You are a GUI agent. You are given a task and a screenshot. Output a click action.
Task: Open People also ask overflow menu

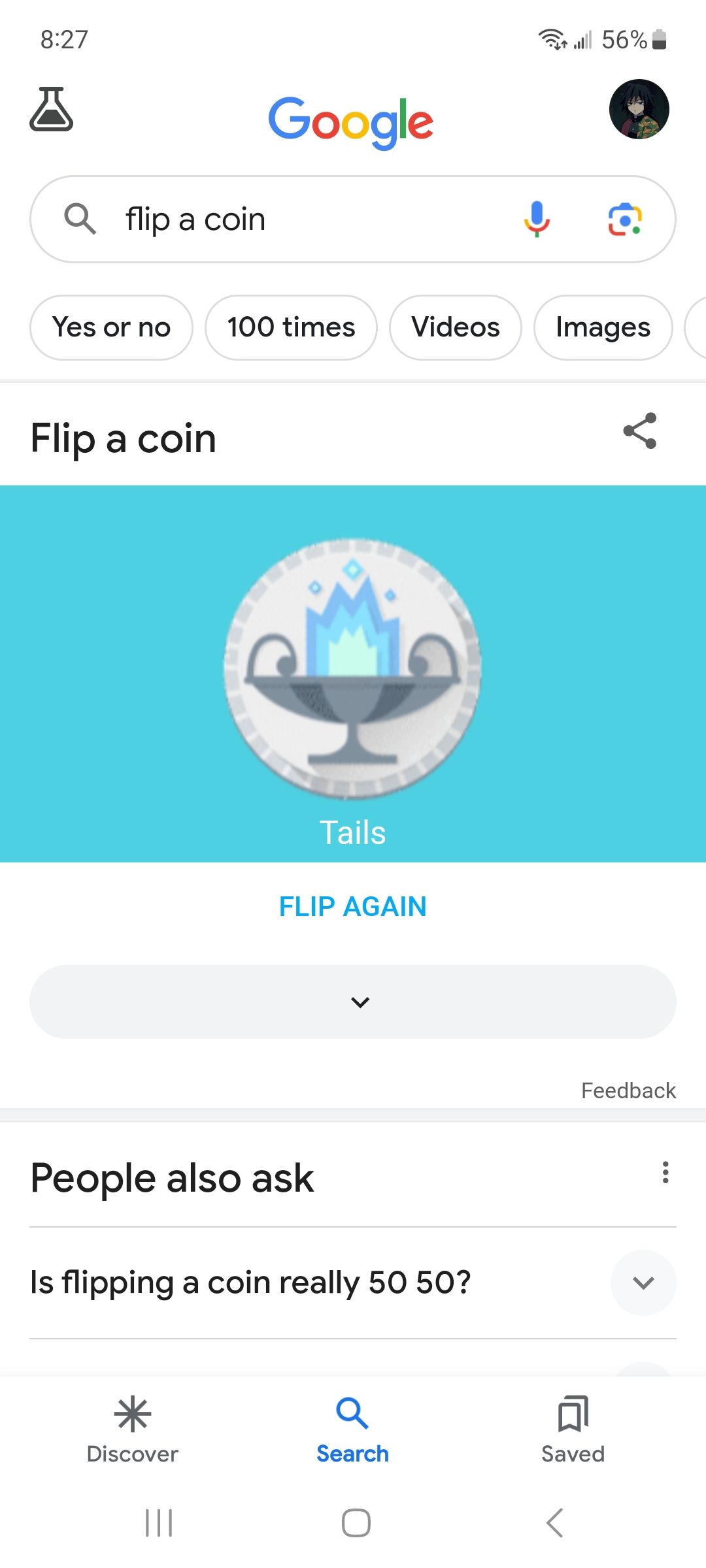[x=665, y=1173]
